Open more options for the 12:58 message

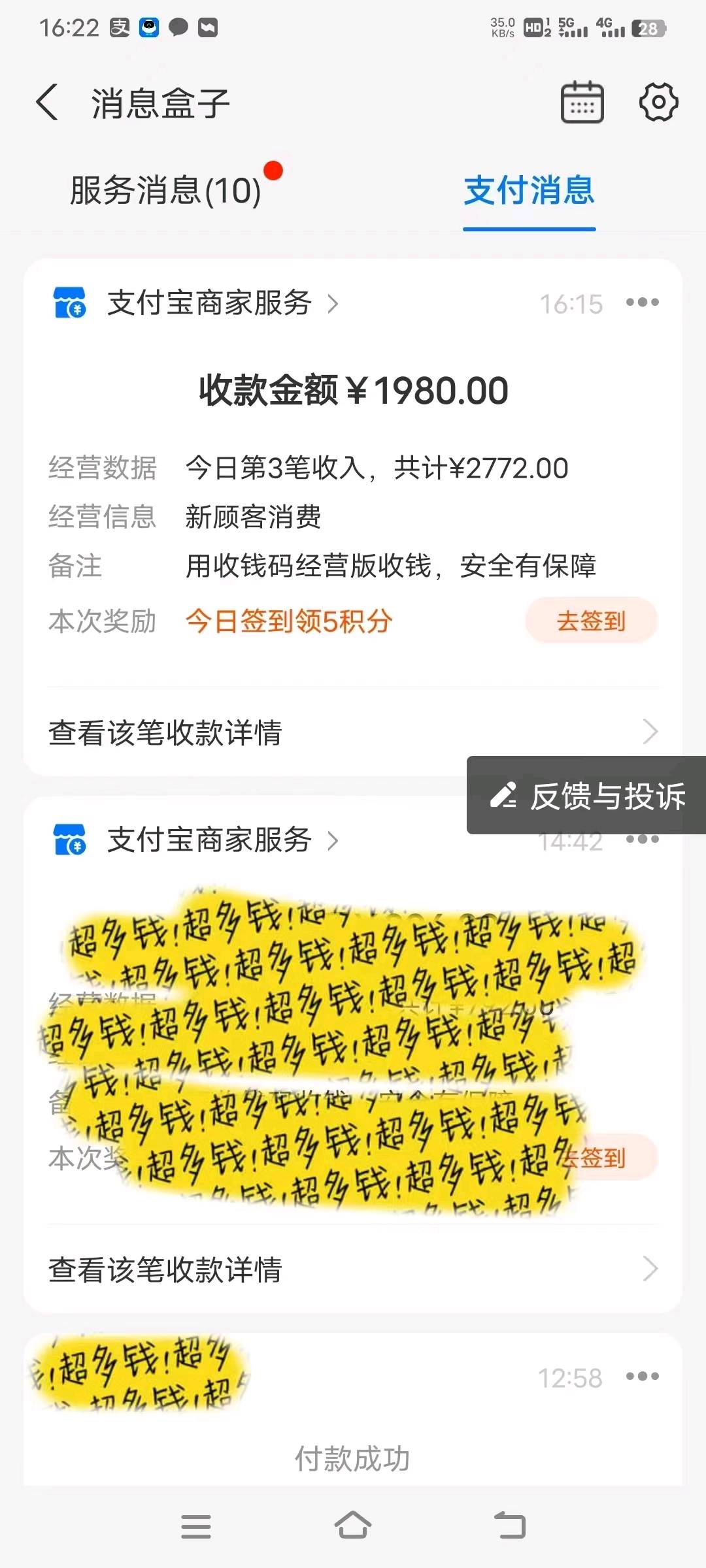click(x=642, y=1377)
